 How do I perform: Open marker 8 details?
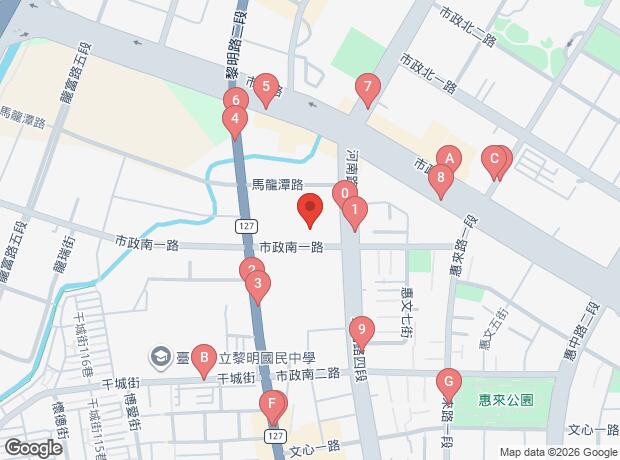pyautogui.click(x=441, y=177)
